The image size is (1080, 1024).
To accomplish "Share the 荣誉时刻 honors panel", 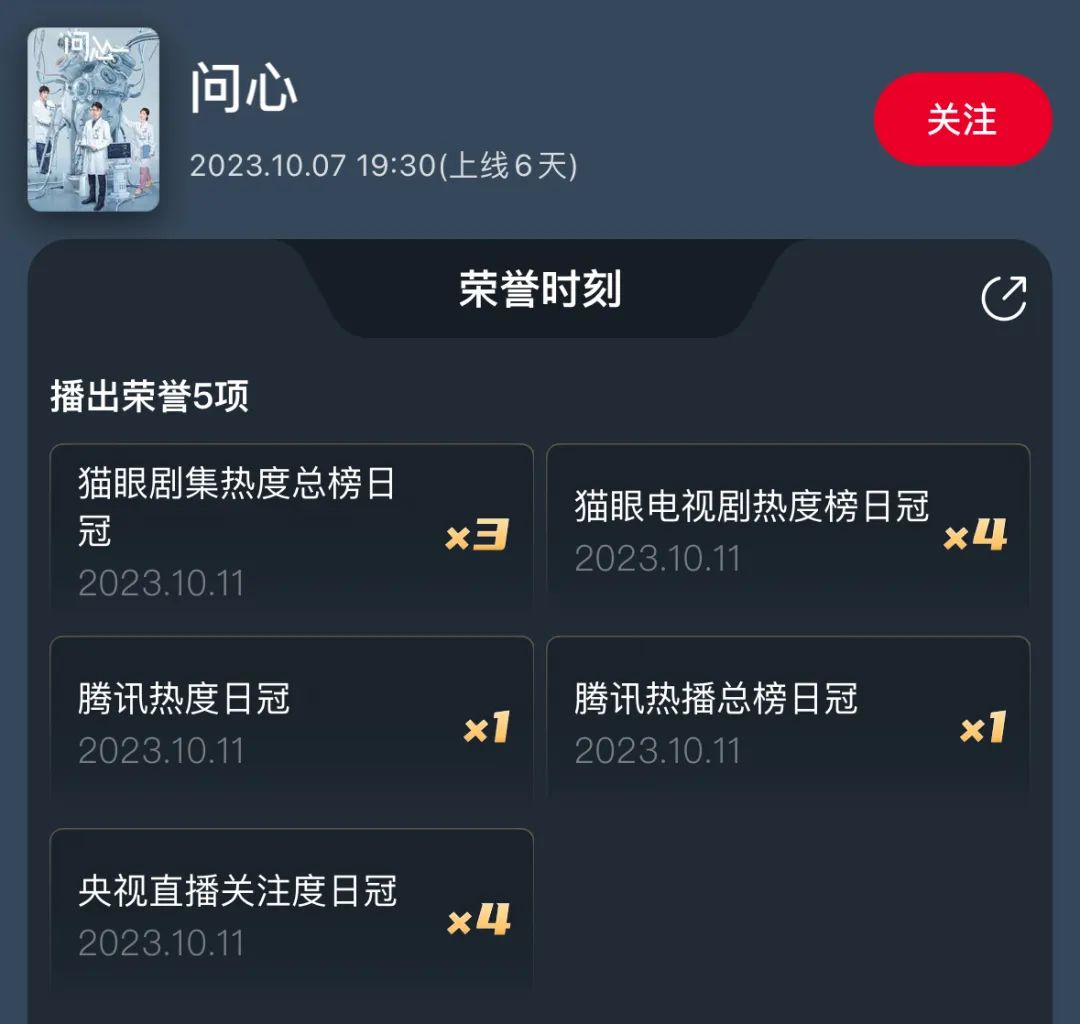I will (1003, 298).
